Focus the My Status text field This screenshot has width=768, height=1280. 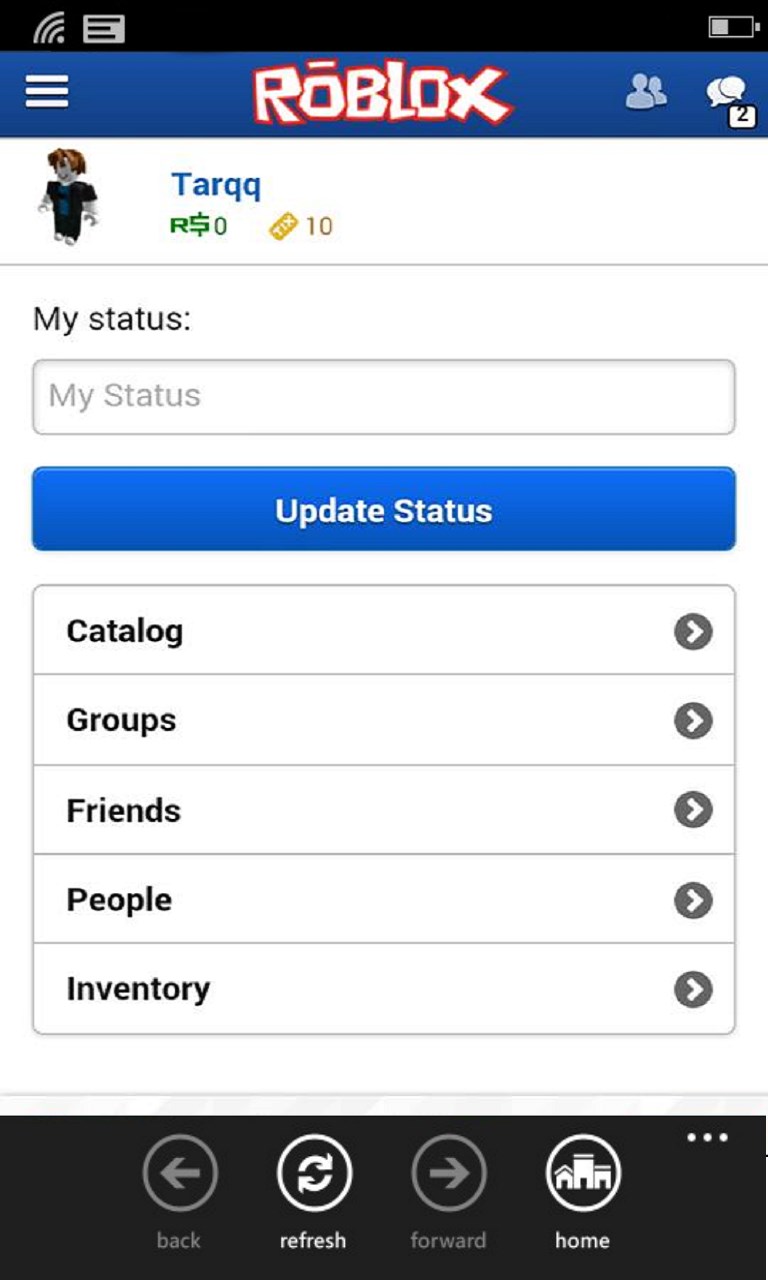pyautogui.click(x=384, y=397)
